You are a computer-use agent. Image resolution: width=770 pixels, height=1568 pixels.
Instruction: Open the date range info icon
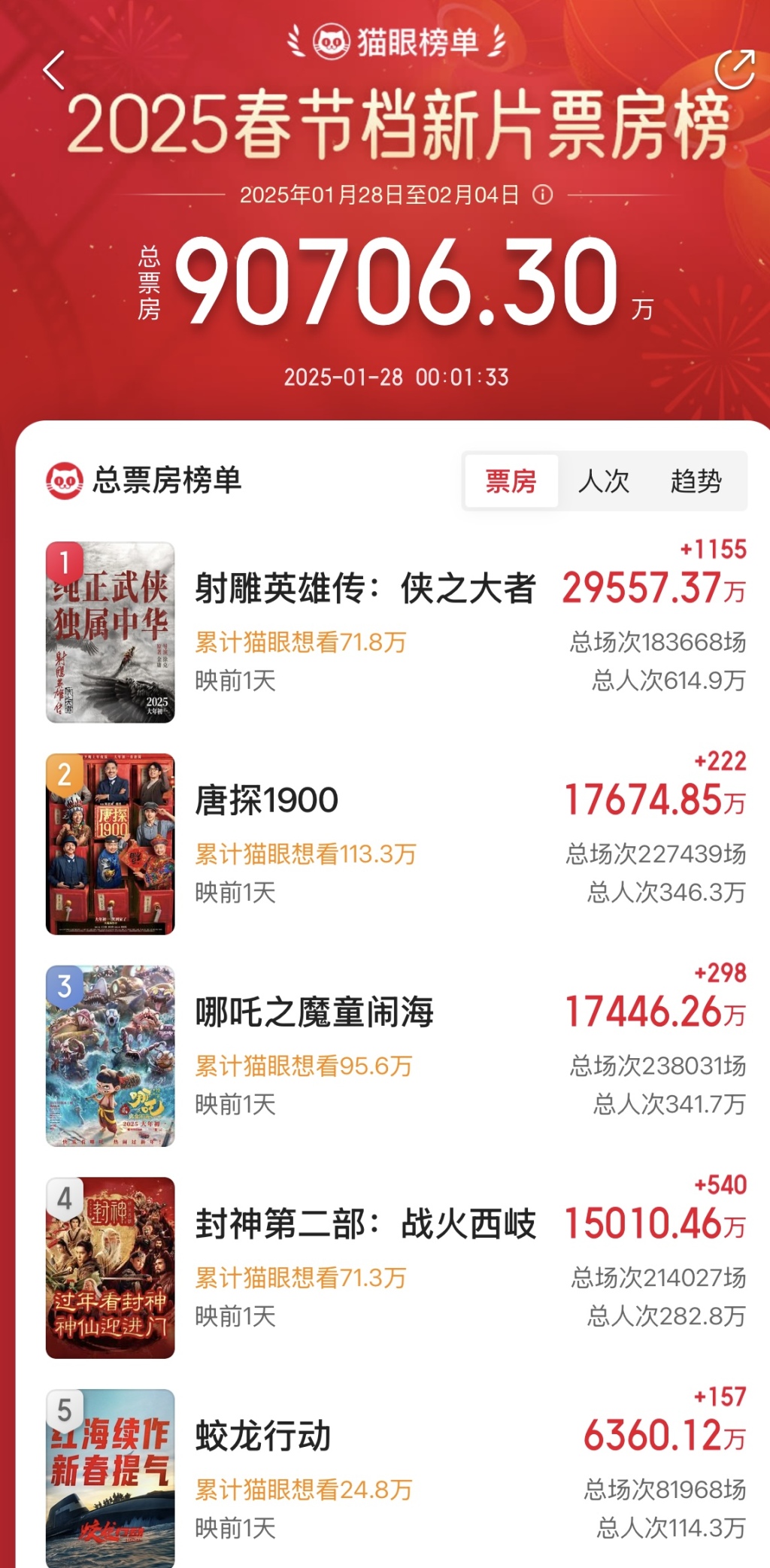point(543,196)
